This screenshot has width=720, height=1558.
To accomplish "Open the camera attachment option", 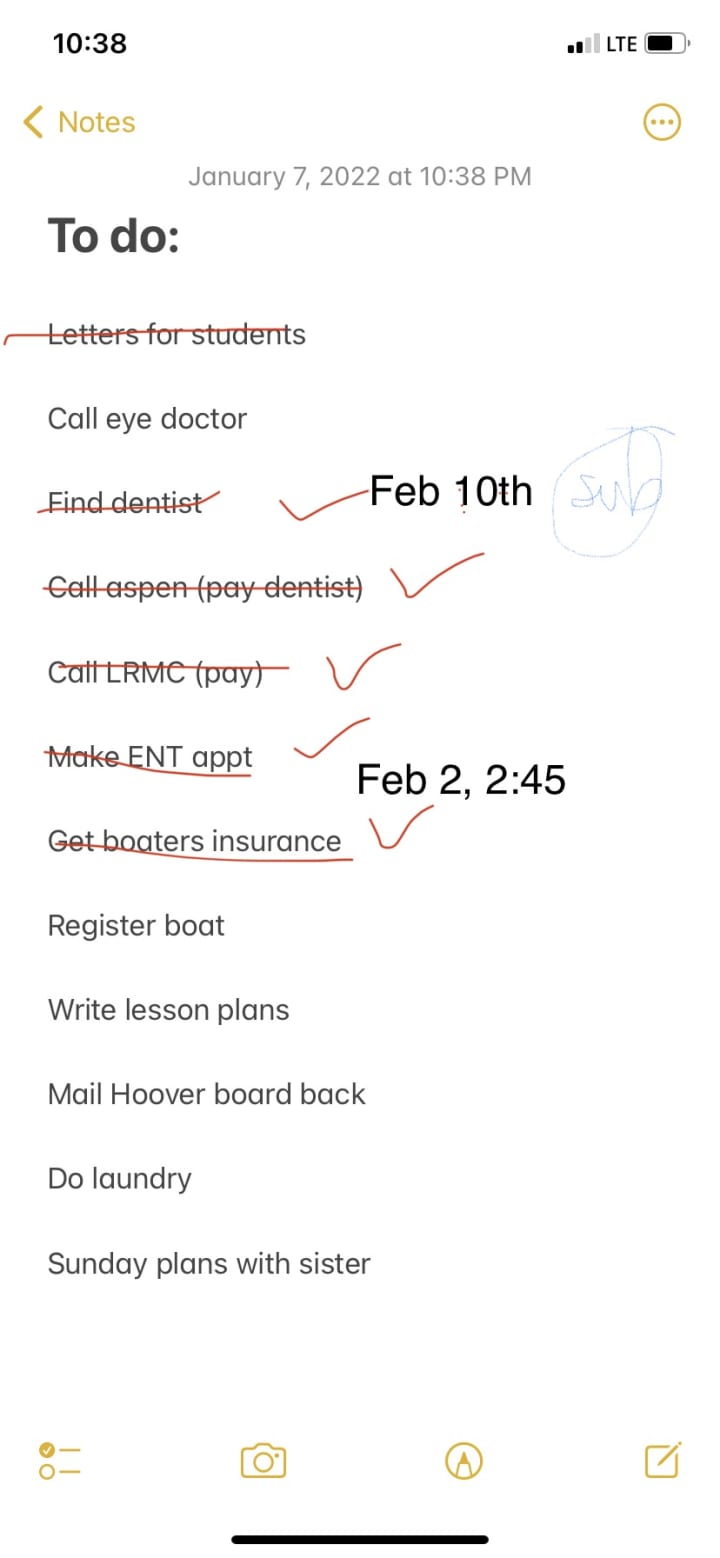I will [x=264, y=1461].
